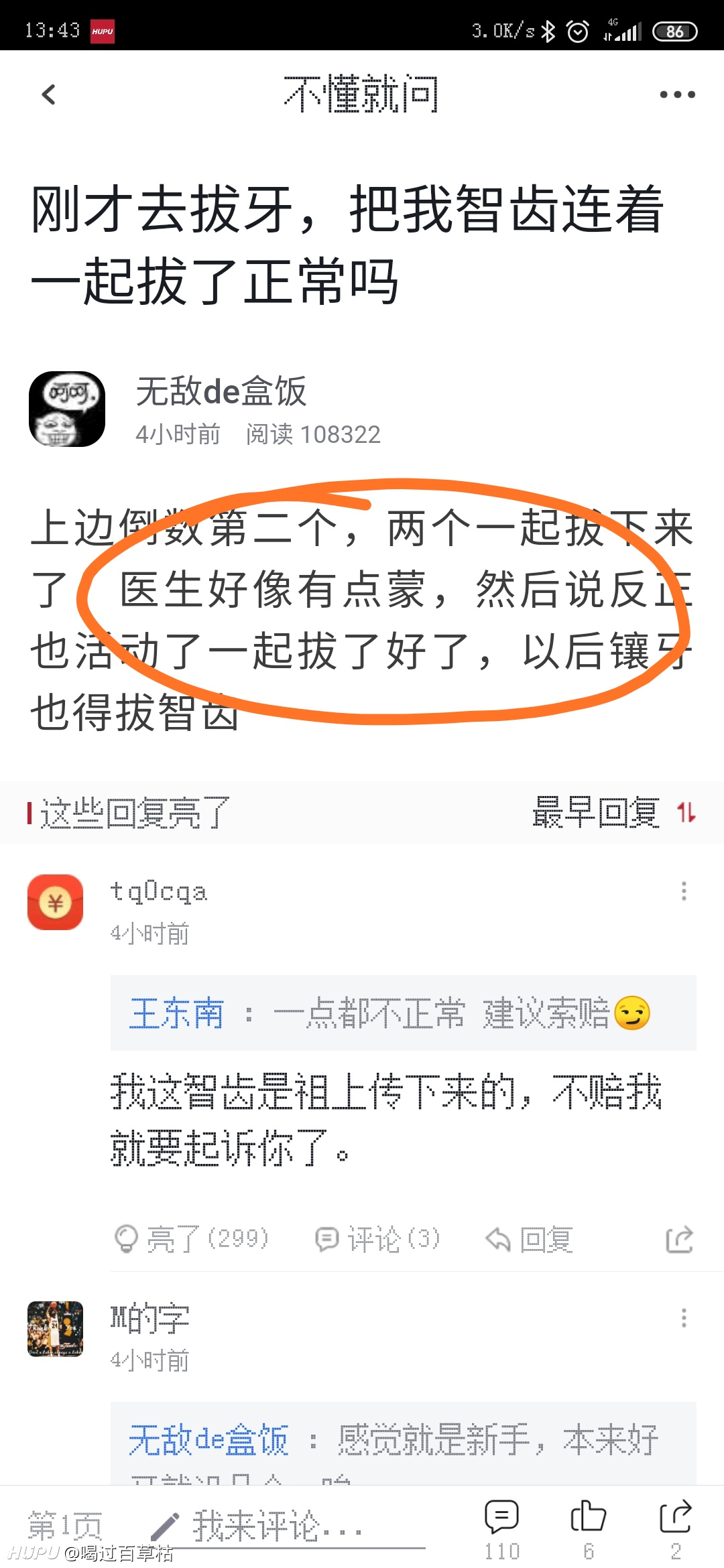This screenshot has width=724, height=1568.
Task: Share tq0cqa's reply
Action: coord(680,1239)
